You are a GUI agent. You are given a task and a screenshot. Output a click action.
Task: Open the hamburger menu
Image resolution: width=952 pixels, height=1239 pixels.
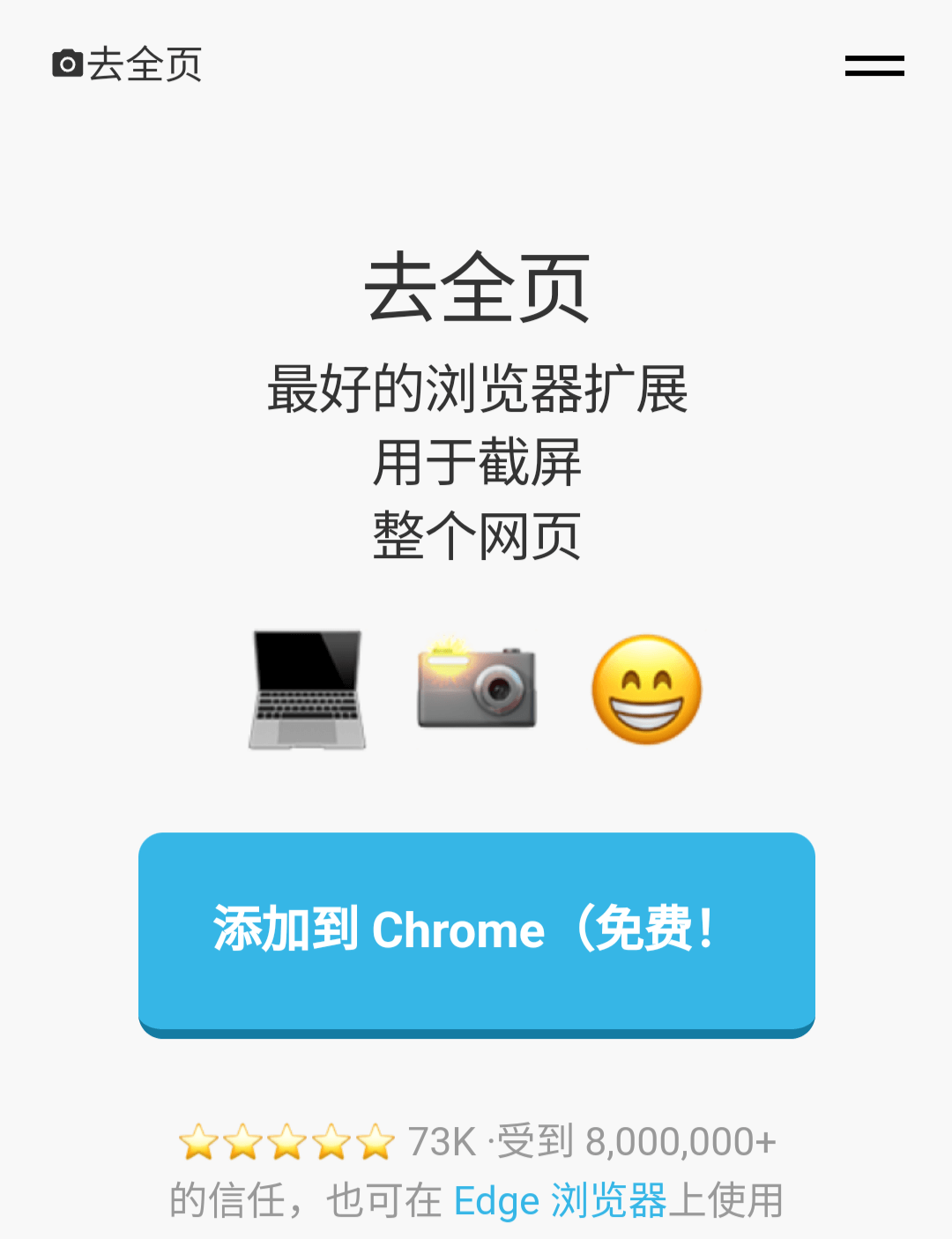[x=874, y=65]
